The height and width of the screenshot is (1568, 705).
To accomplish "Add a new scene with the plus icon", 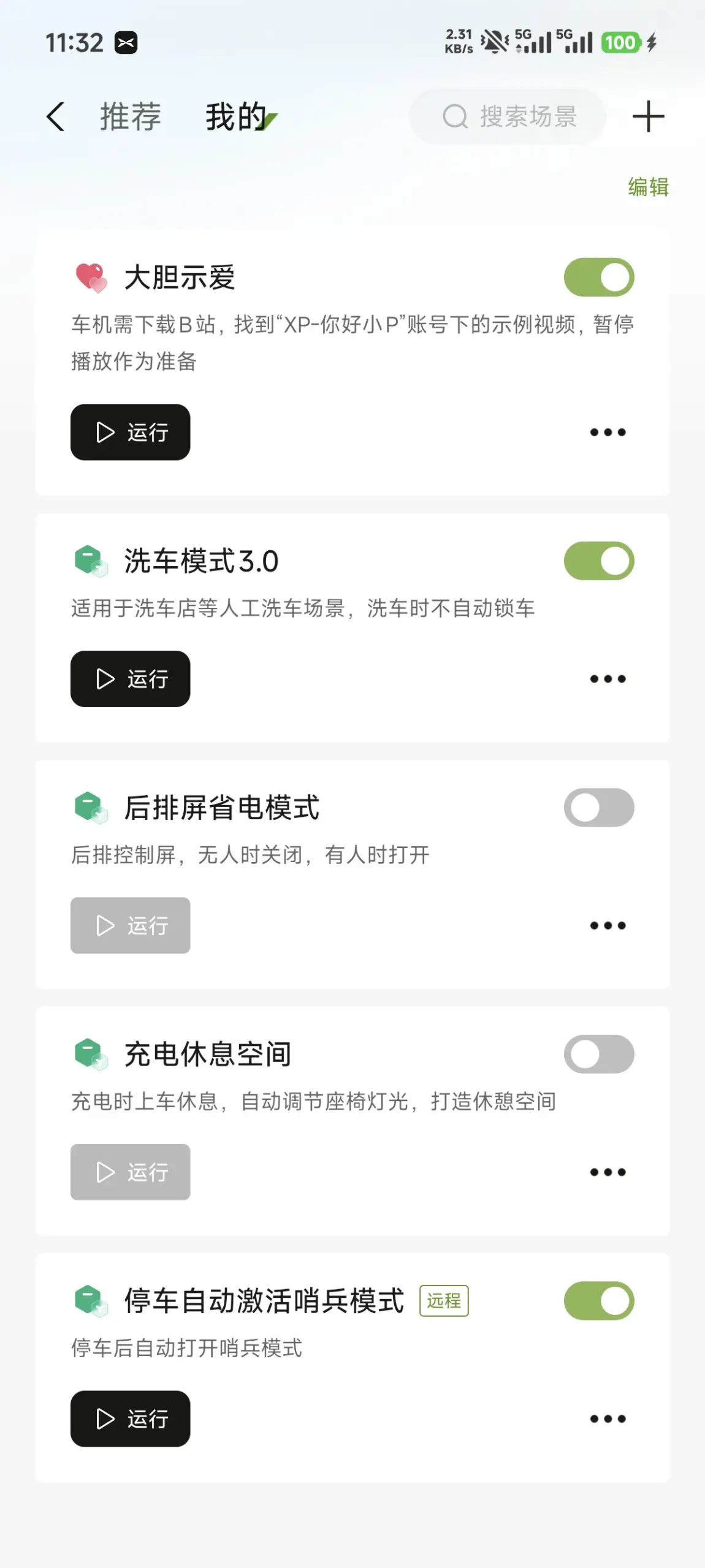I will coord(648,116).
